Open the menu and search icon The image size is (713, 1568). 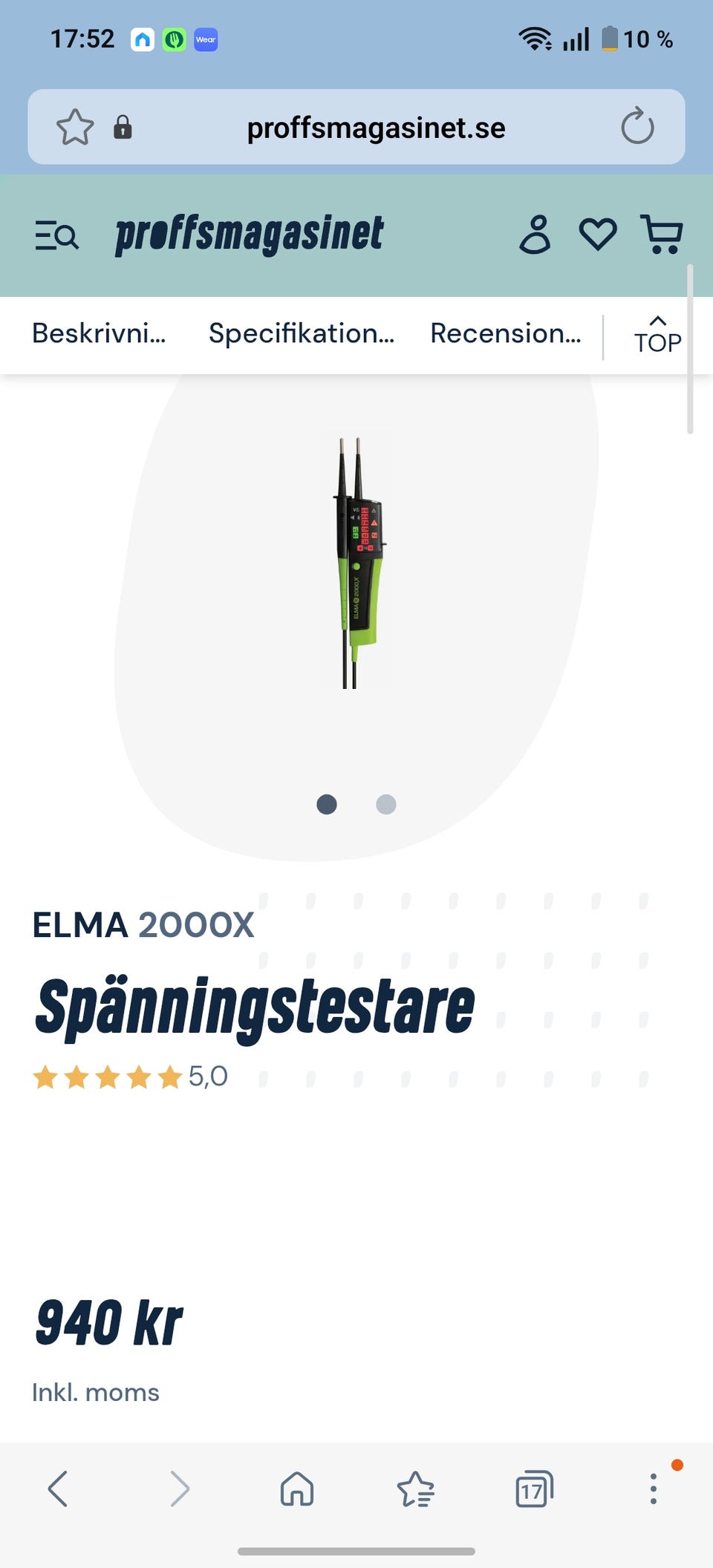(56, 236)
